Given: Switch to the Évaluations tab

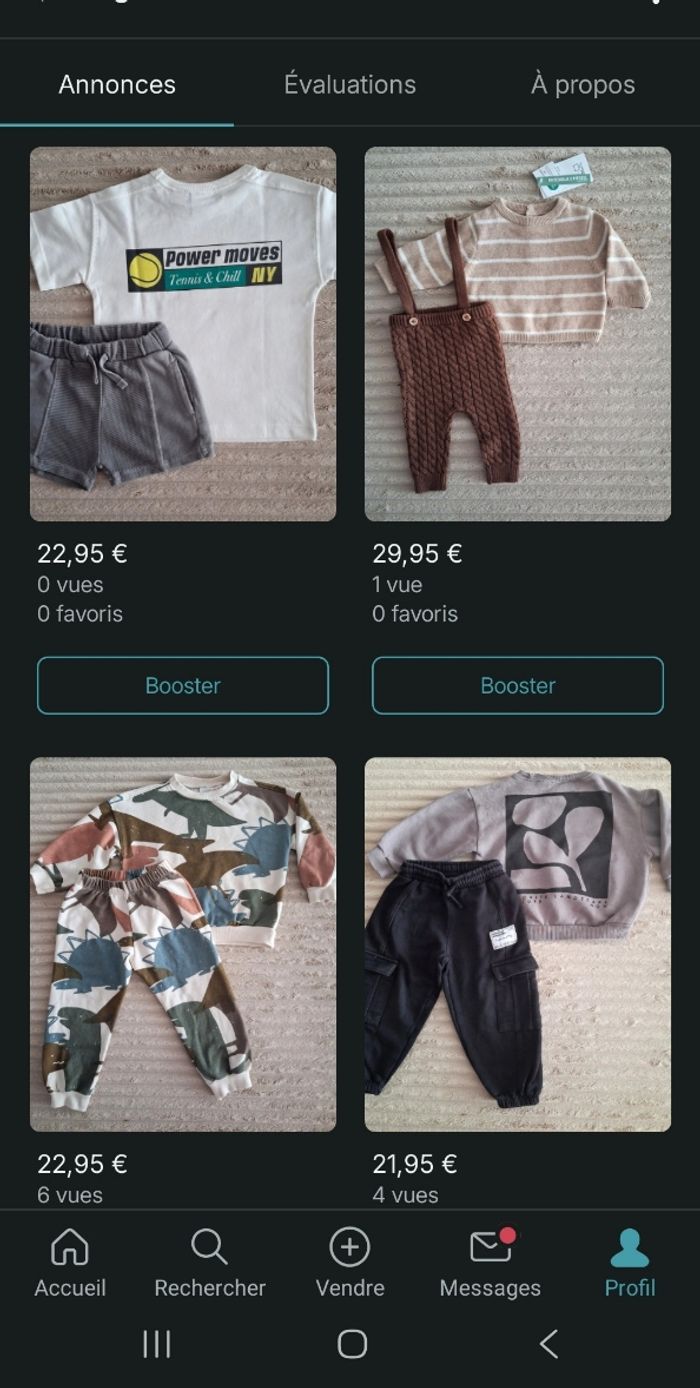Looking at the screenshot, I should (x=349, y=85).
